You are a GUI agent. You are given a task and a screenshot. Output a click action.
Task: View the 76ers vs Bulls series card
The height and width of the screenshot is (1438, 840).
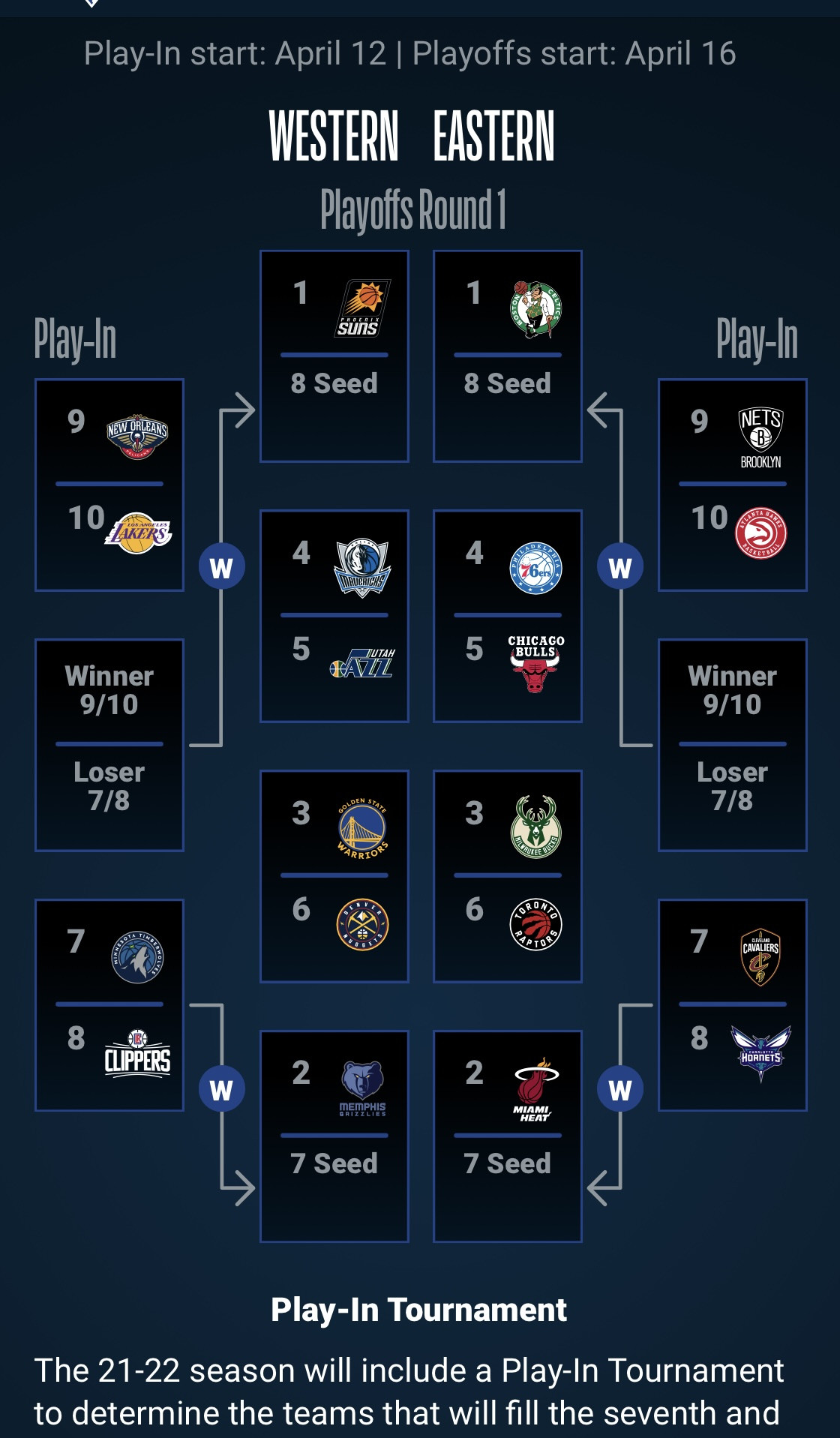tap(508, 617)
